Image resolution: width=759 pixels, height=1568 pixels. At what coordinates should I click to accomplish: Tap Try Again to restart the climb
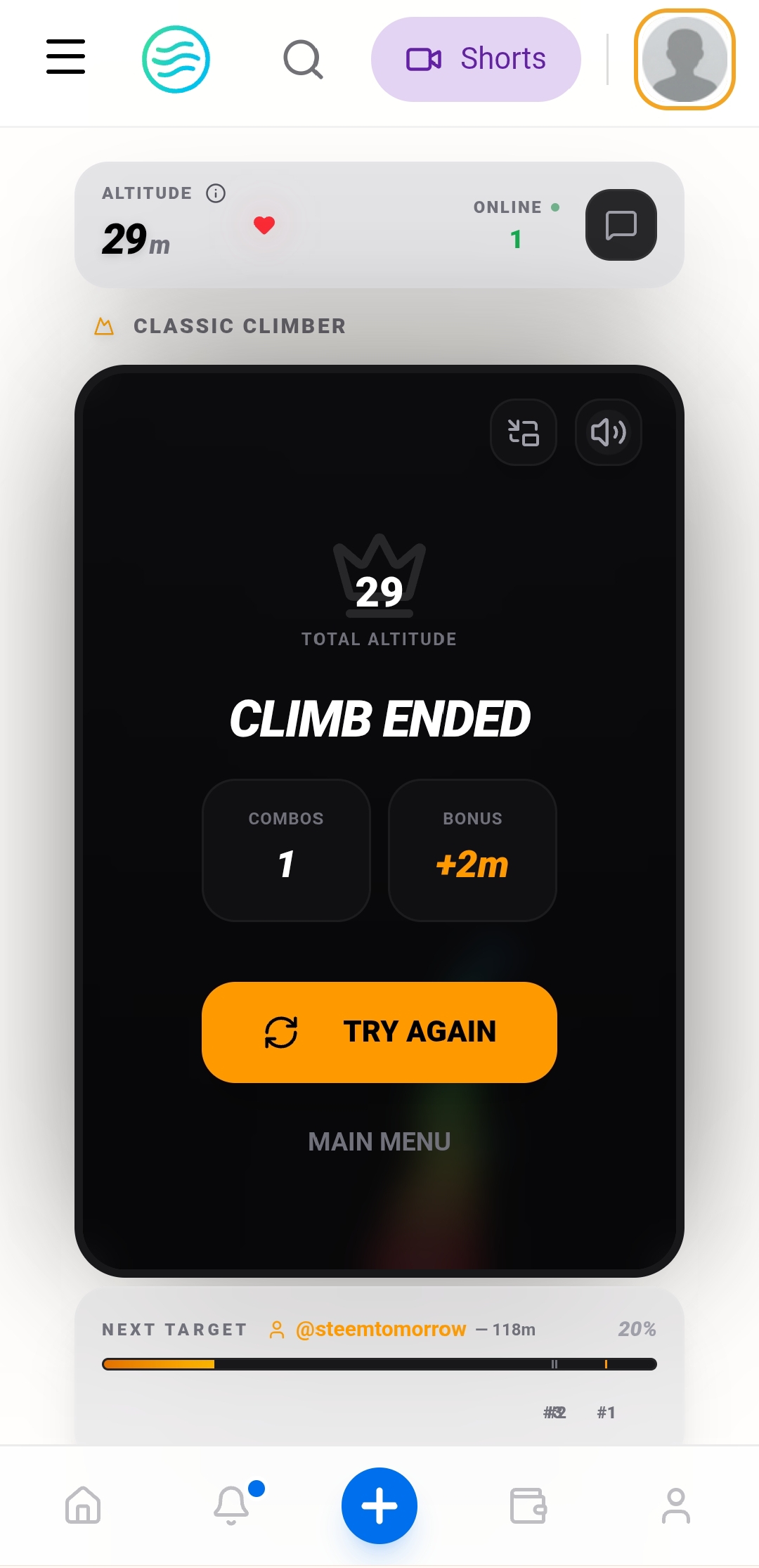[379, 1032]
